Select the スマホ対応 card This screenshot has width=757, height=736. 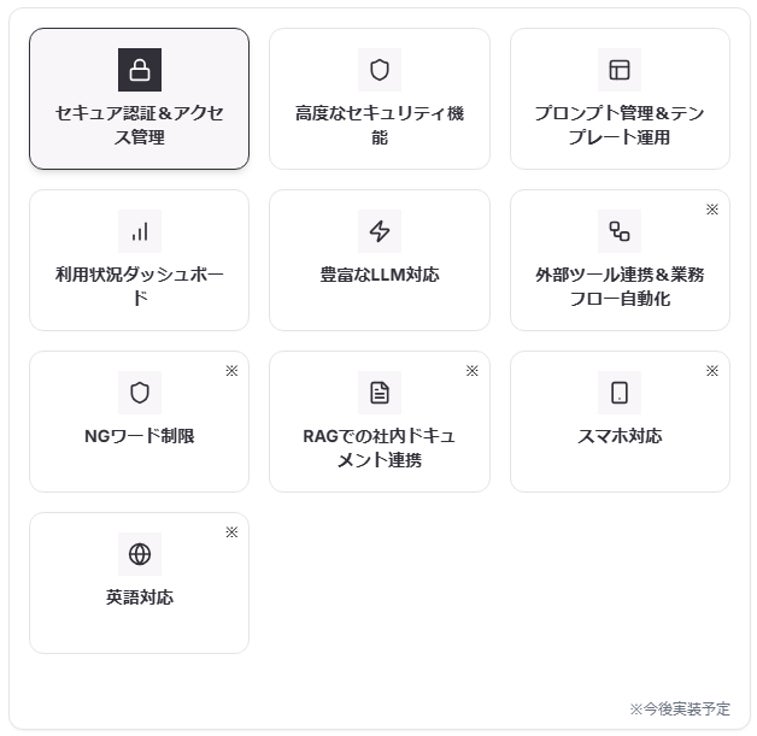click(x=619, y=421)
